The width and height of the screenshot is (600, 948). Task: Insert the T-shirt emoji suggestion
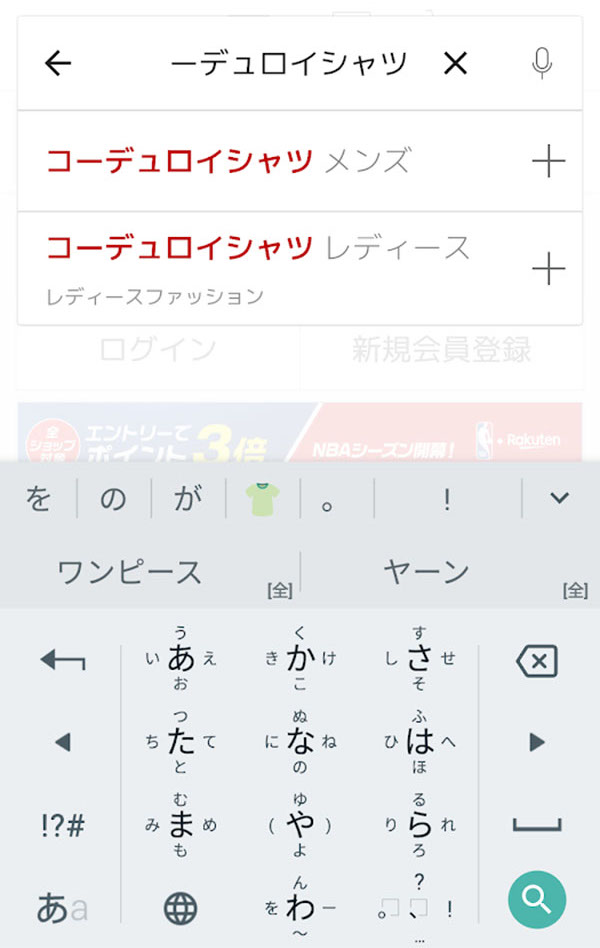point(261,499)
